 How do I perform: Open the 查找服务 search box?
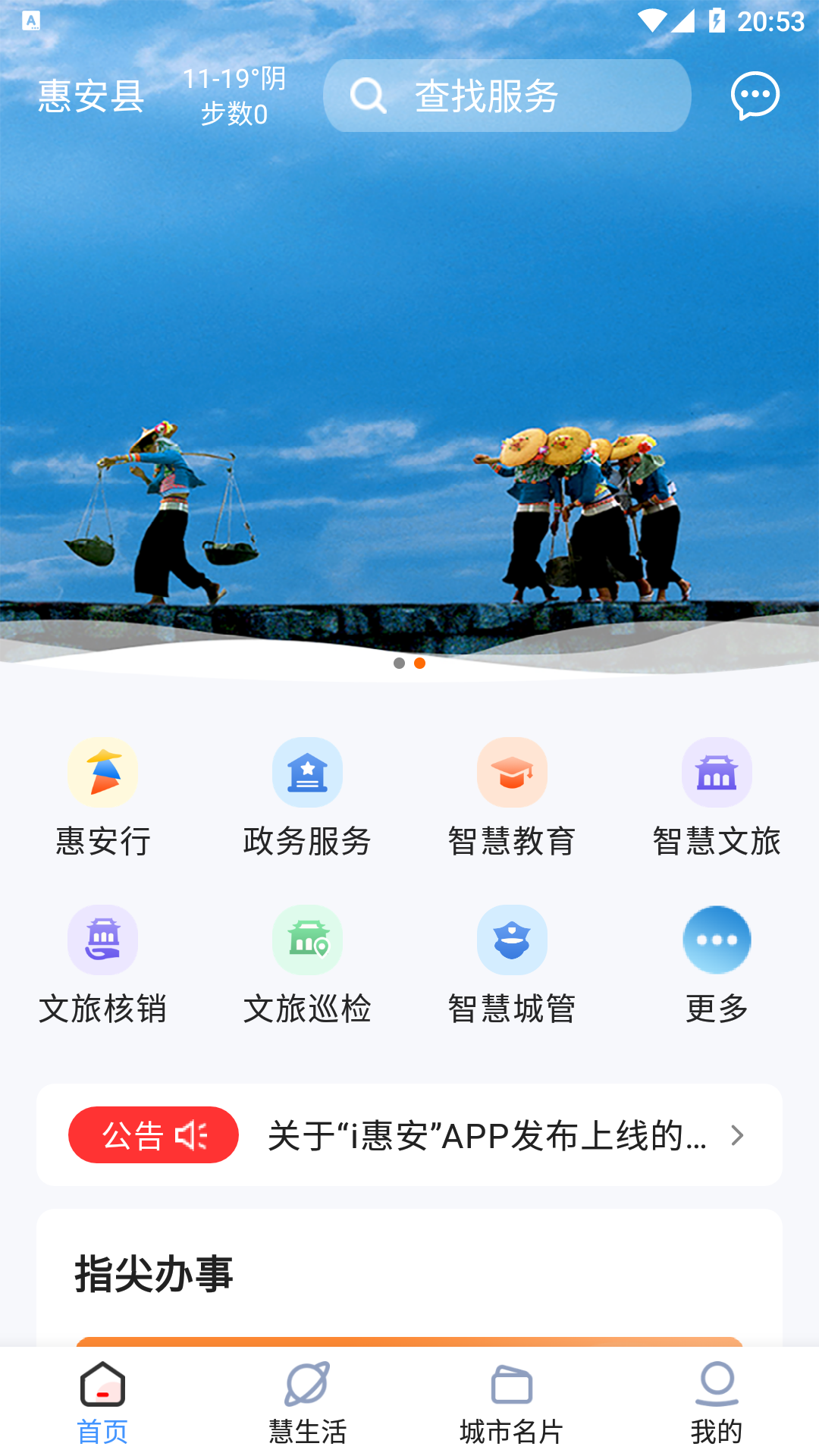[507, 96]
